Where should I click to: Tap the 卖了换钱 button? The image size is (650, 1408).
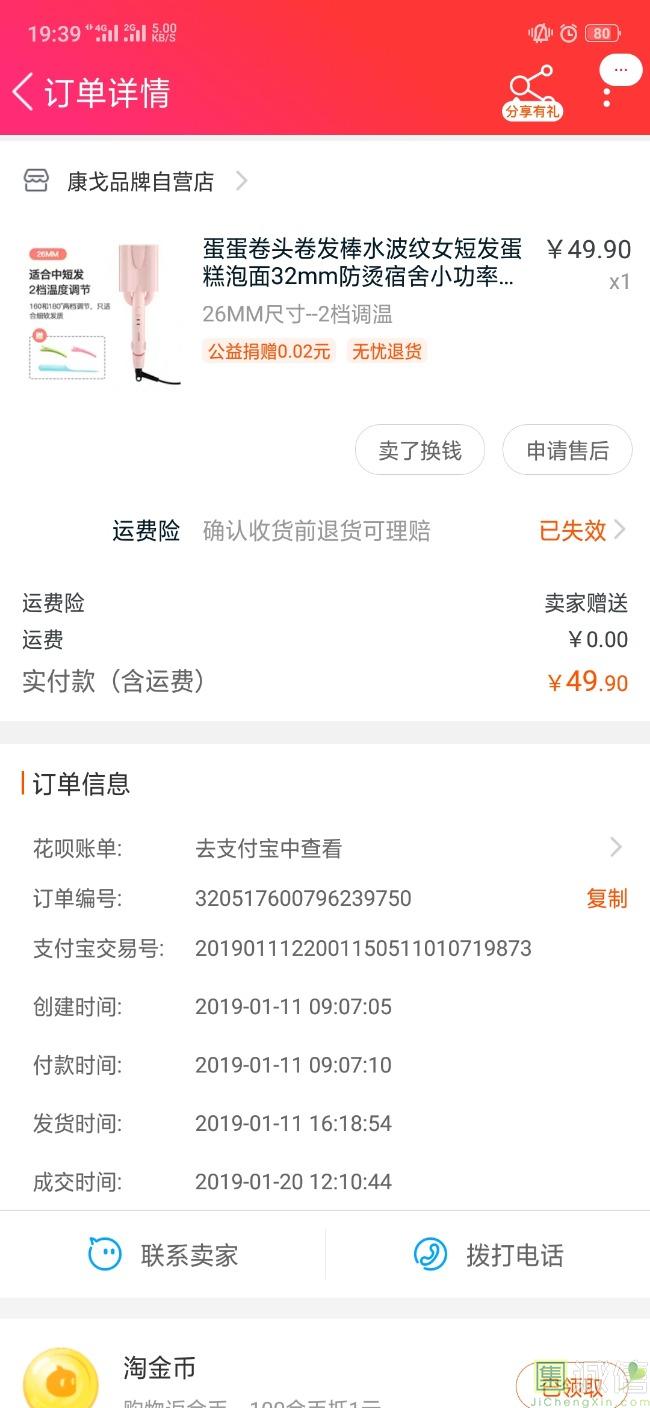[x=420, y=451]
